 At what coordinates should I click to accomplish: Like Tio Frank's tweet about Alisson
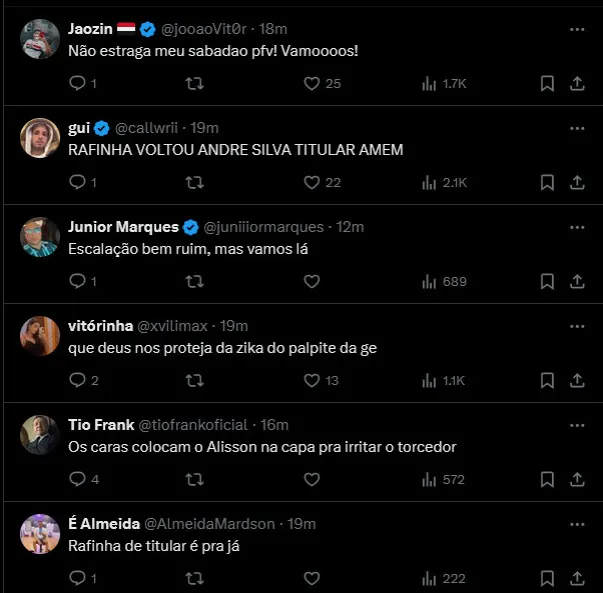[311, 479]
